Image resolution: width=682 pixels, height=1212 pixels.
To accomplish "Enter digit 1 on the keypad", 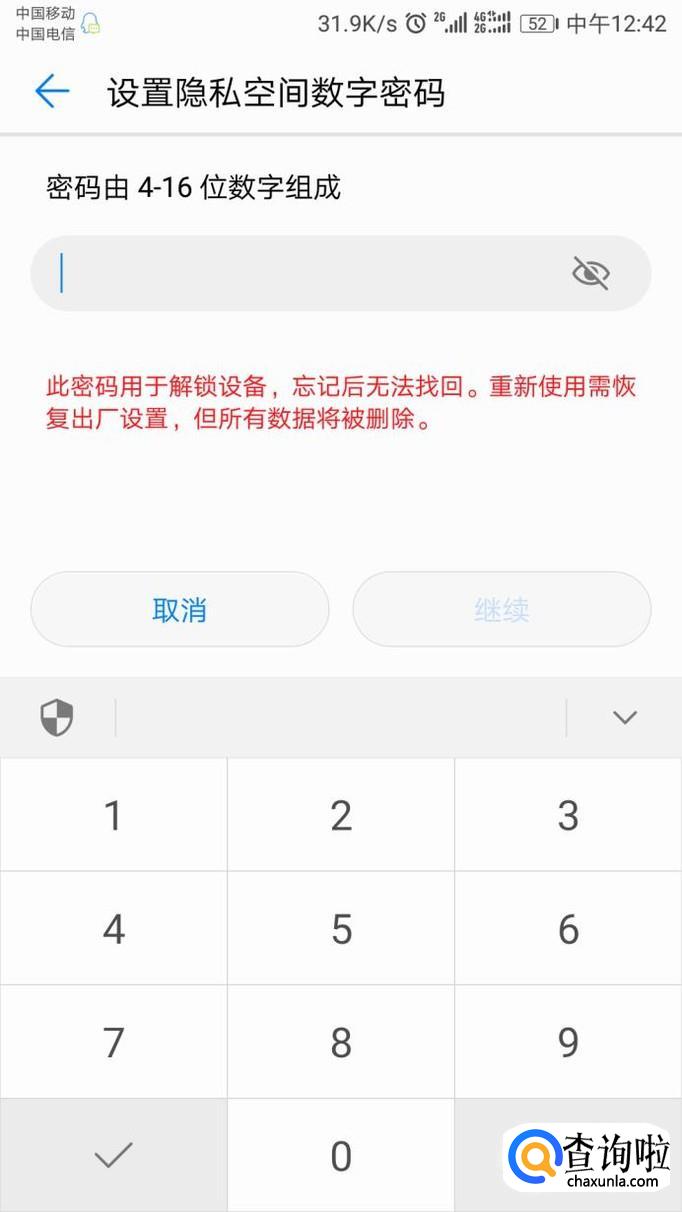I will pyautogui.click(x=114, y=815).
